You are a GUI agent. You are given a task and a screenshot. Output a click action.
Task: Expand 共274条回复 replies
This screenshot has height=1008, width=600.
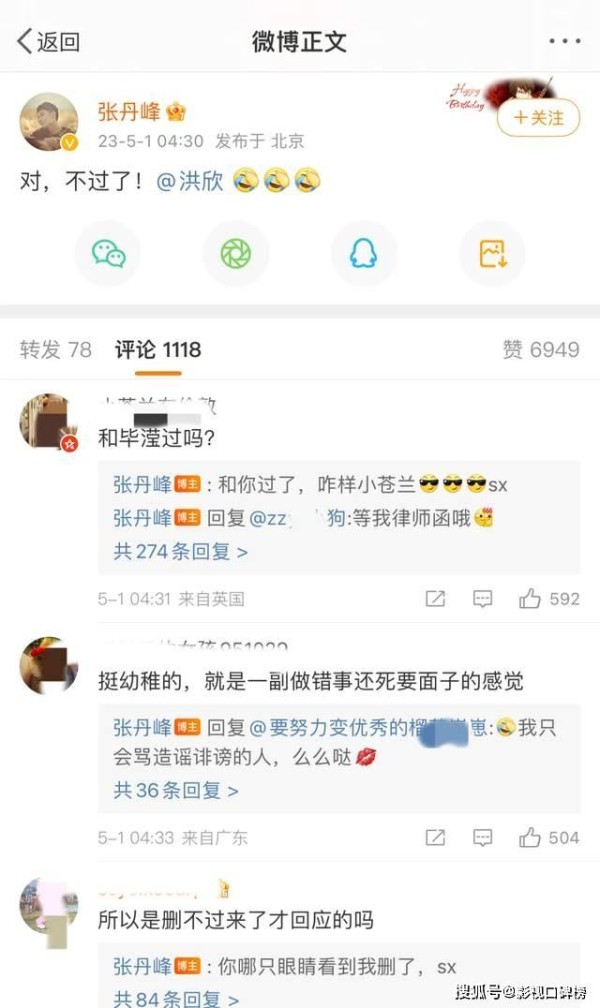[180, 552]
